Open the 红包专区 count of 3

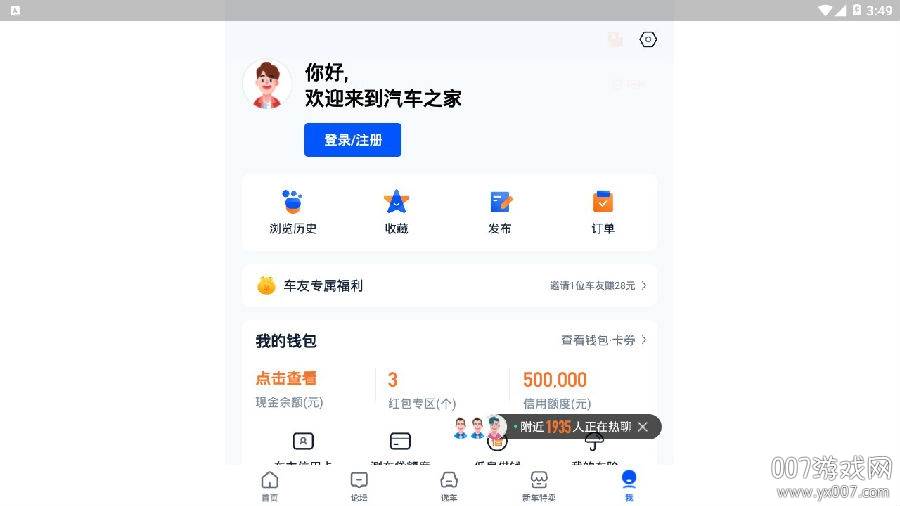(x=393, y=380)
